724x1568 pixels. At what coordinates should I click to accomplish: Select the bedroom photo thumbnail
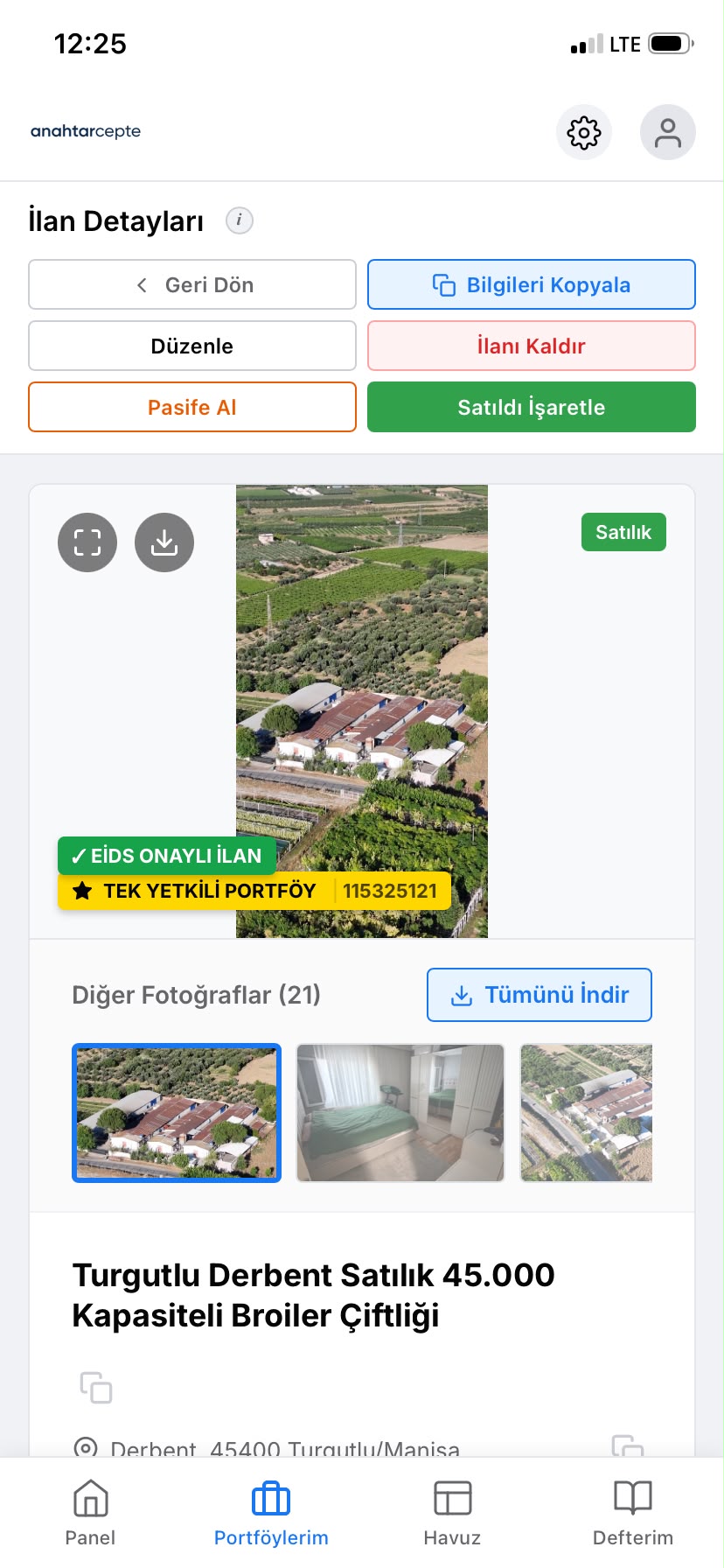point(400,1113)
